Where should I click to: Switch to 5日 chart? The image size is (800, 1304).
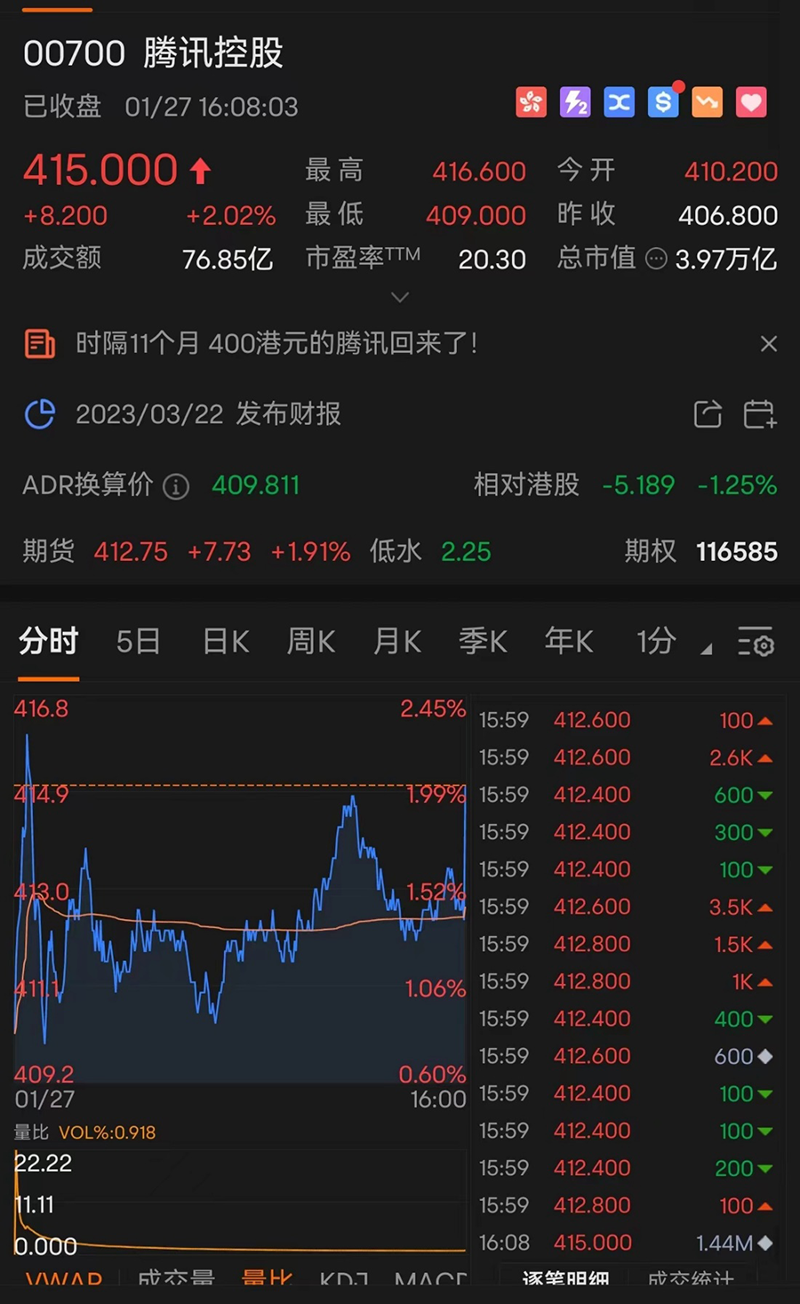pyautogui.click(x=138, y=641)
